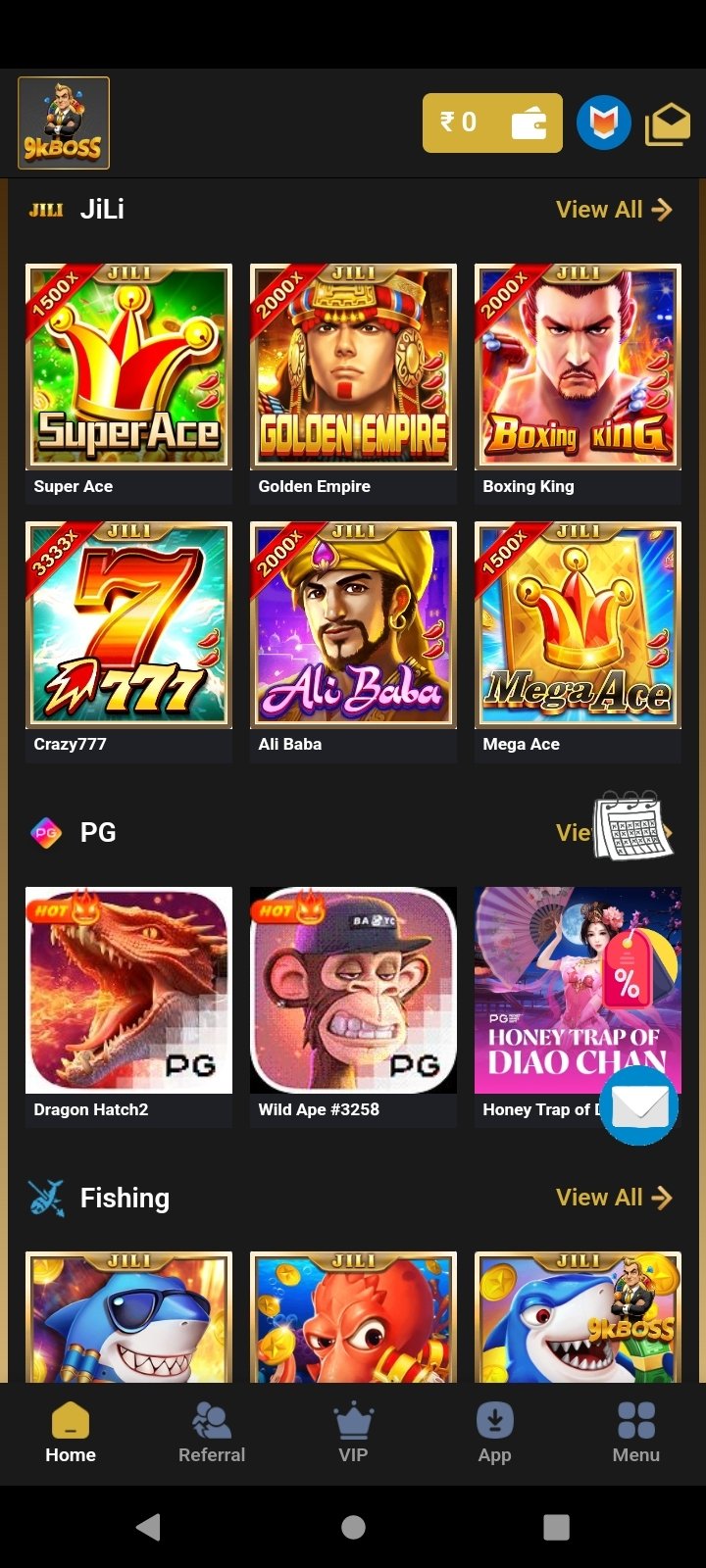View all JiLi games
Viewport: 706px width, 1568px height.
coord(613,210)
